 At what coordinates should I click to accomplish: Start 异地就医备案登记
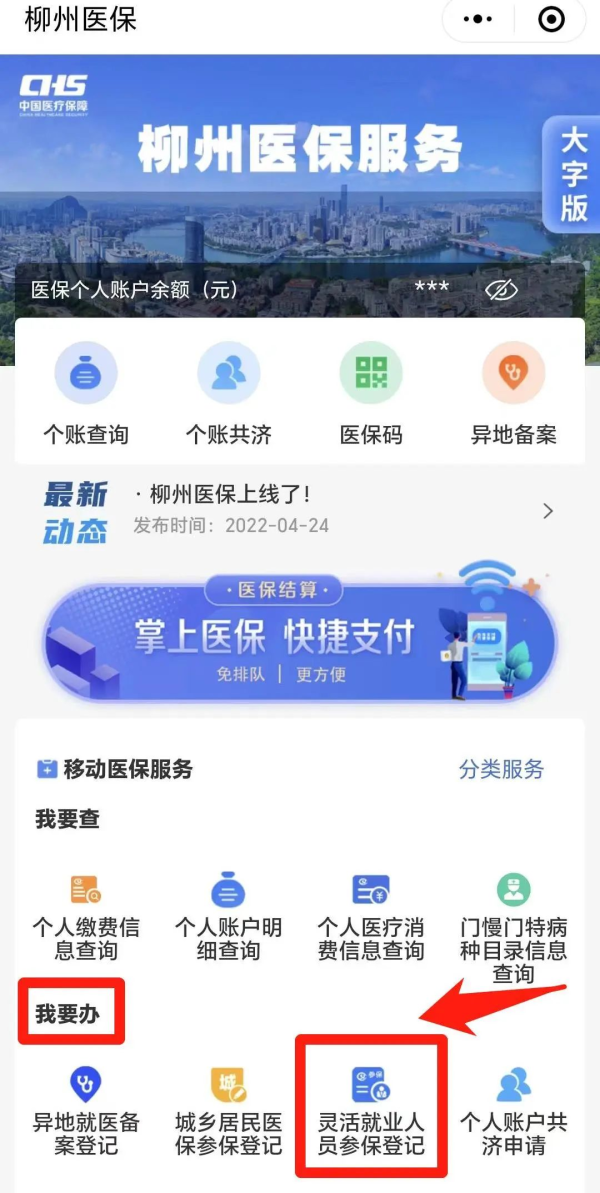(x=86, y=1110)
